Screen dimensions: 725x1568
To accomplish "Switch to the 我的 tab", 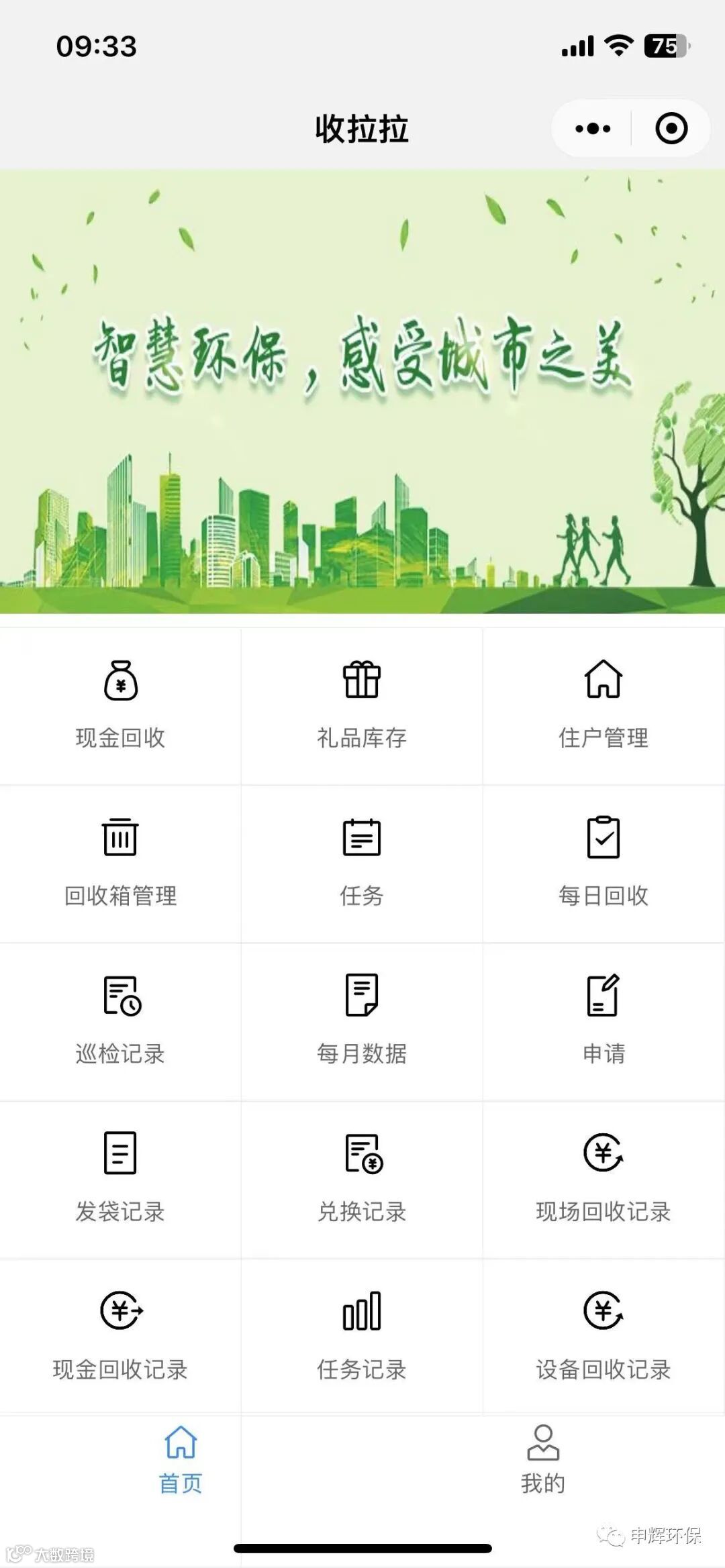I will [543, 1460].
